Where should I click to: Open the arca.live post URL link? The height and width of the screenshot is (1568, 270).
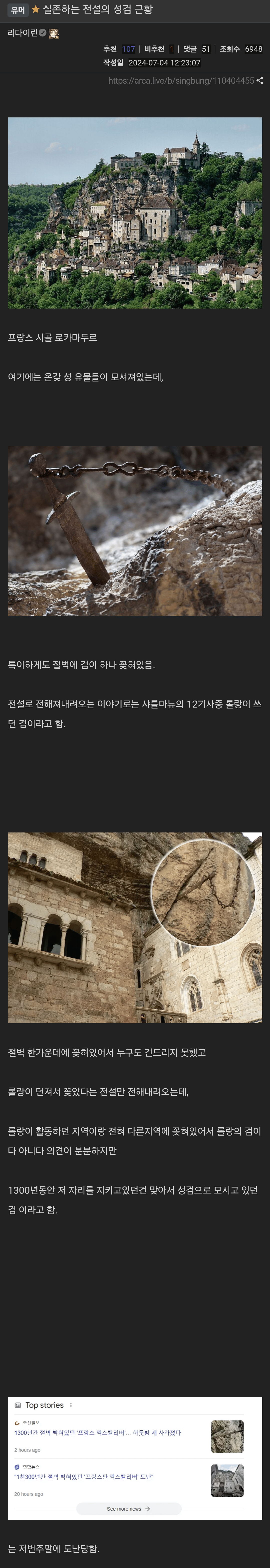tap(181, 80)
